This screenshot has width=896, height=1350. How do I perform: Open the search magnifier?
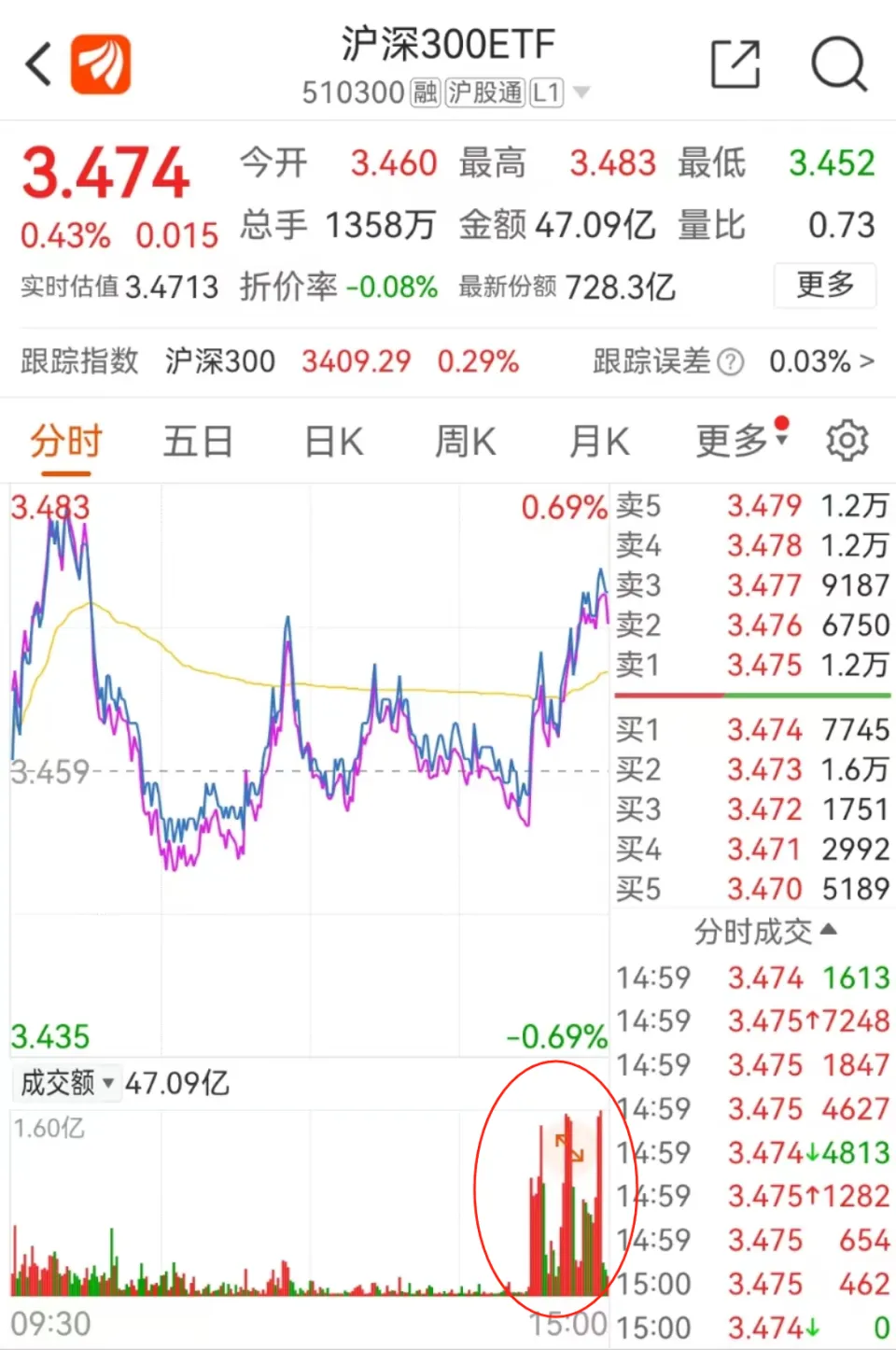tap(838, 64)
